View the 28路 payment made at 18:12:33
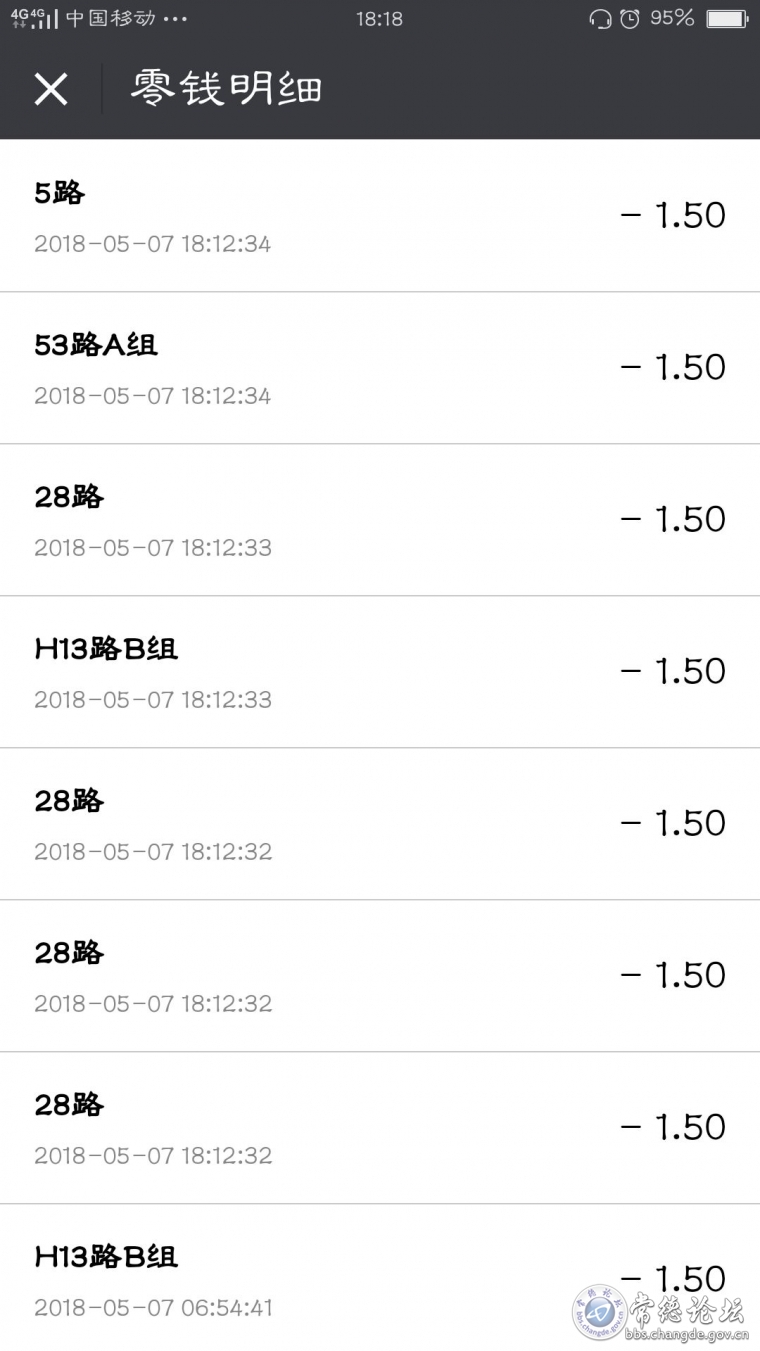The image size is (760, 1351). coord(380,520)
